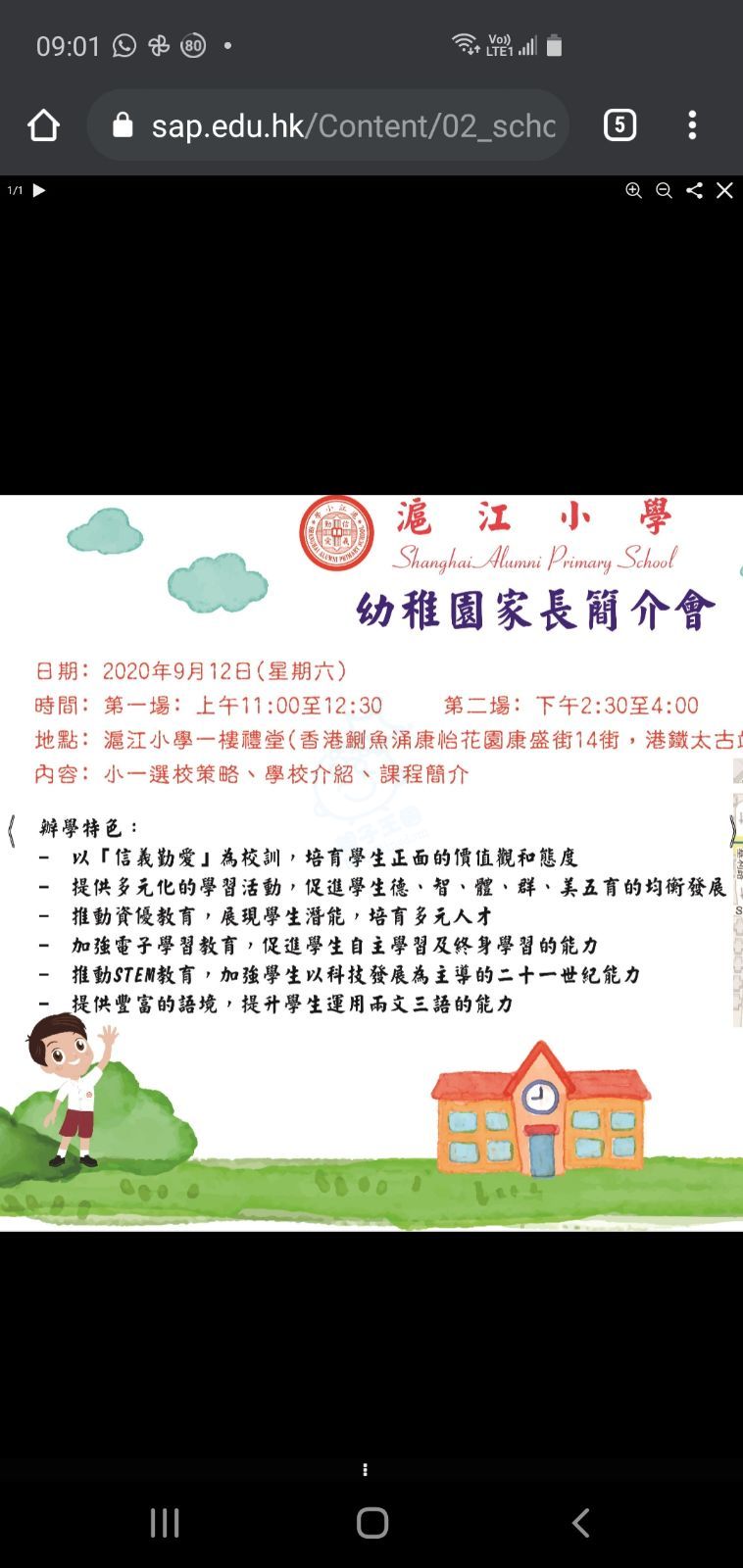Image resolution: width=743 pixels, height=1568 pixels.
Task: Share this image
Action: pyautogui.click(x=694, y=191)
